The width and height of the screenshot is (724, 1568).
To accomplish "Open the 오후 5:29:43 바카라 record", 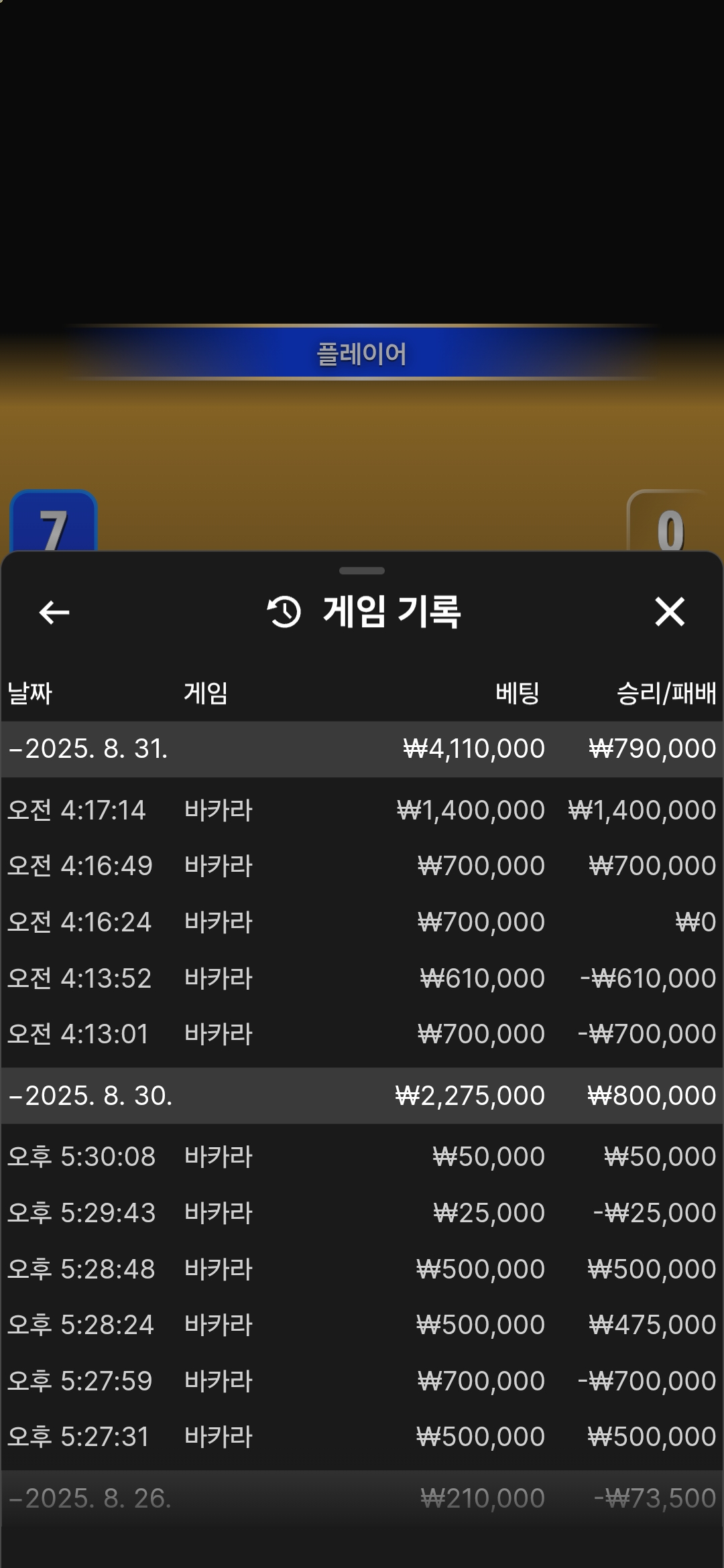I will pos(362,1213).
